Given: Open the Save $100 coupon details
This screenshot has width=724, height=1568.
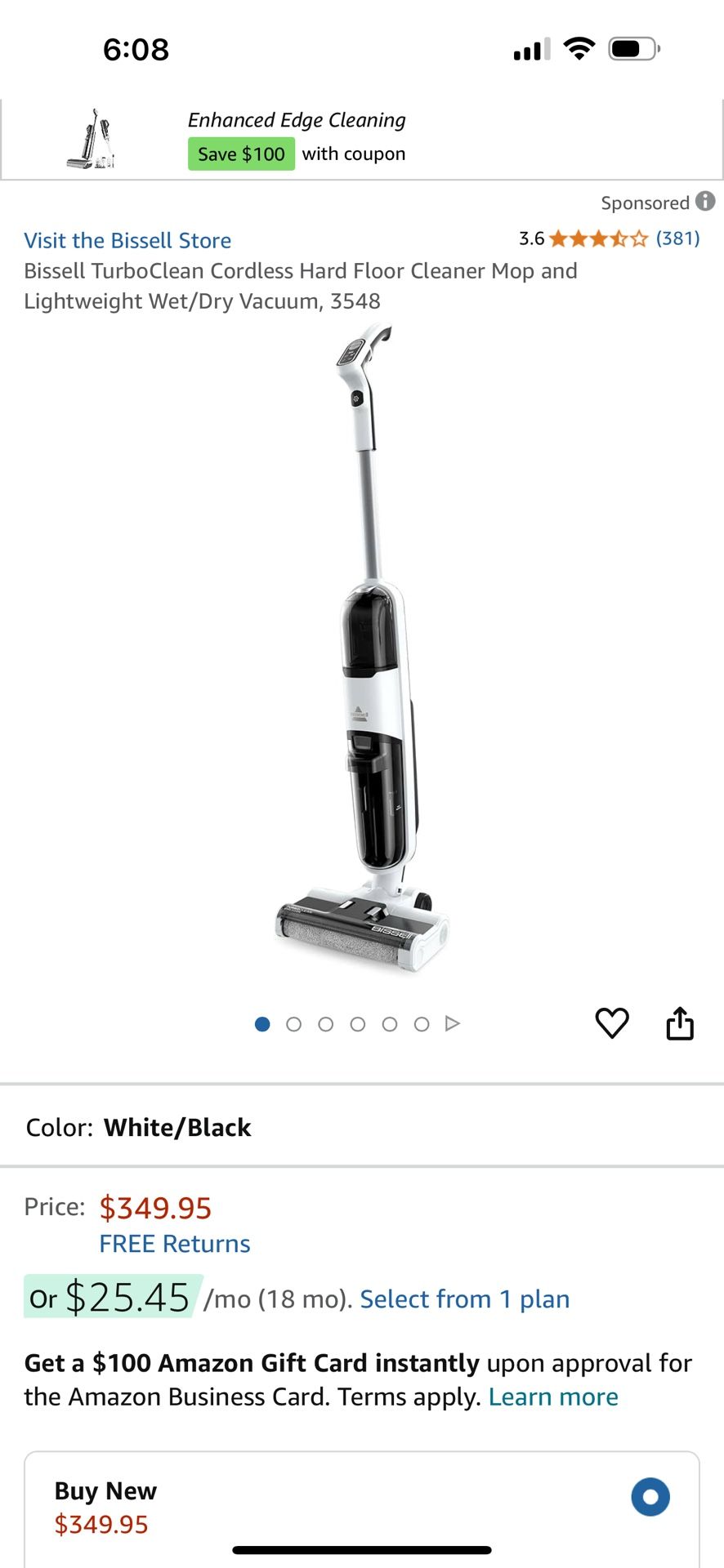Looking at the screenshot, I should click(x=241, y=154).
